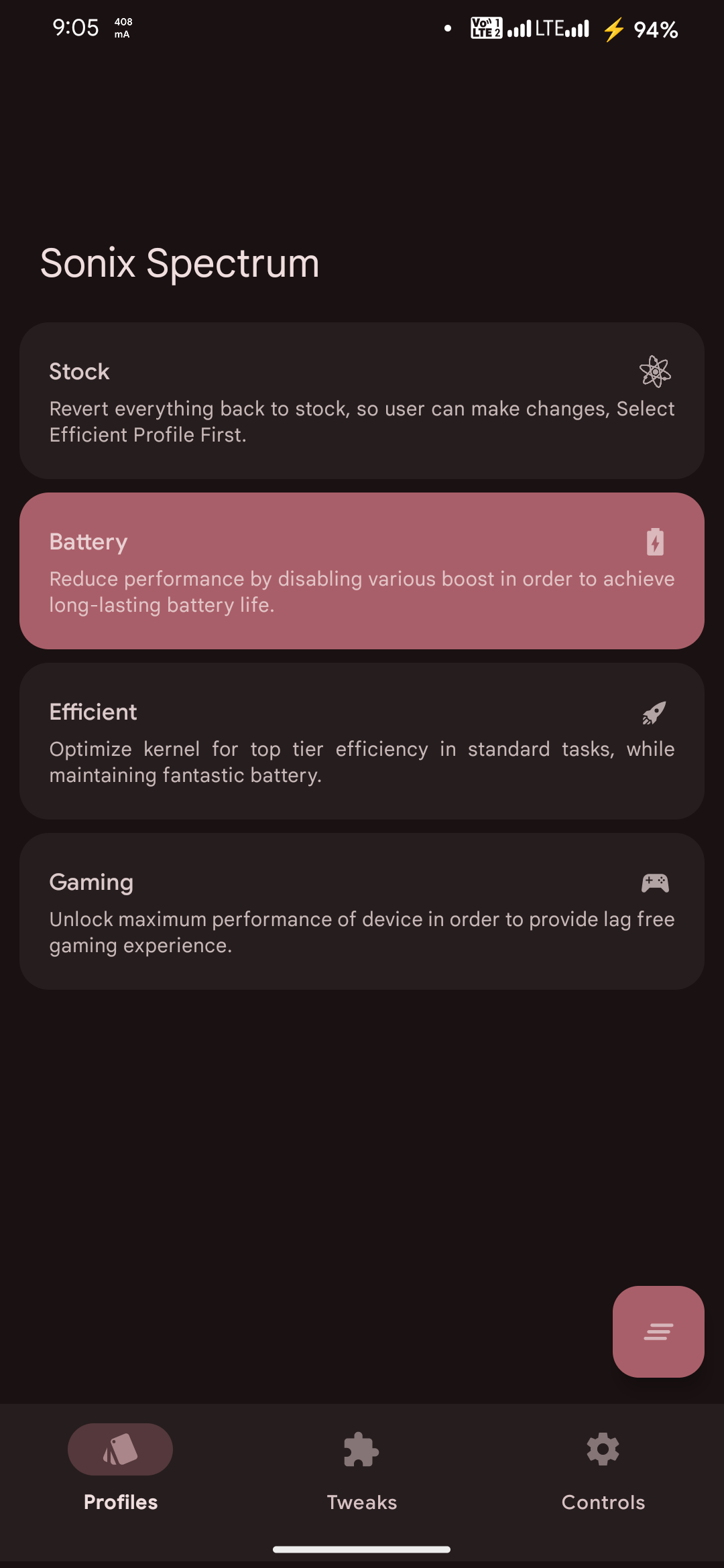The width and height of the screenshot is (724, 1568).
Task: Apply the Efficient profile
Action: pos(362,741)
